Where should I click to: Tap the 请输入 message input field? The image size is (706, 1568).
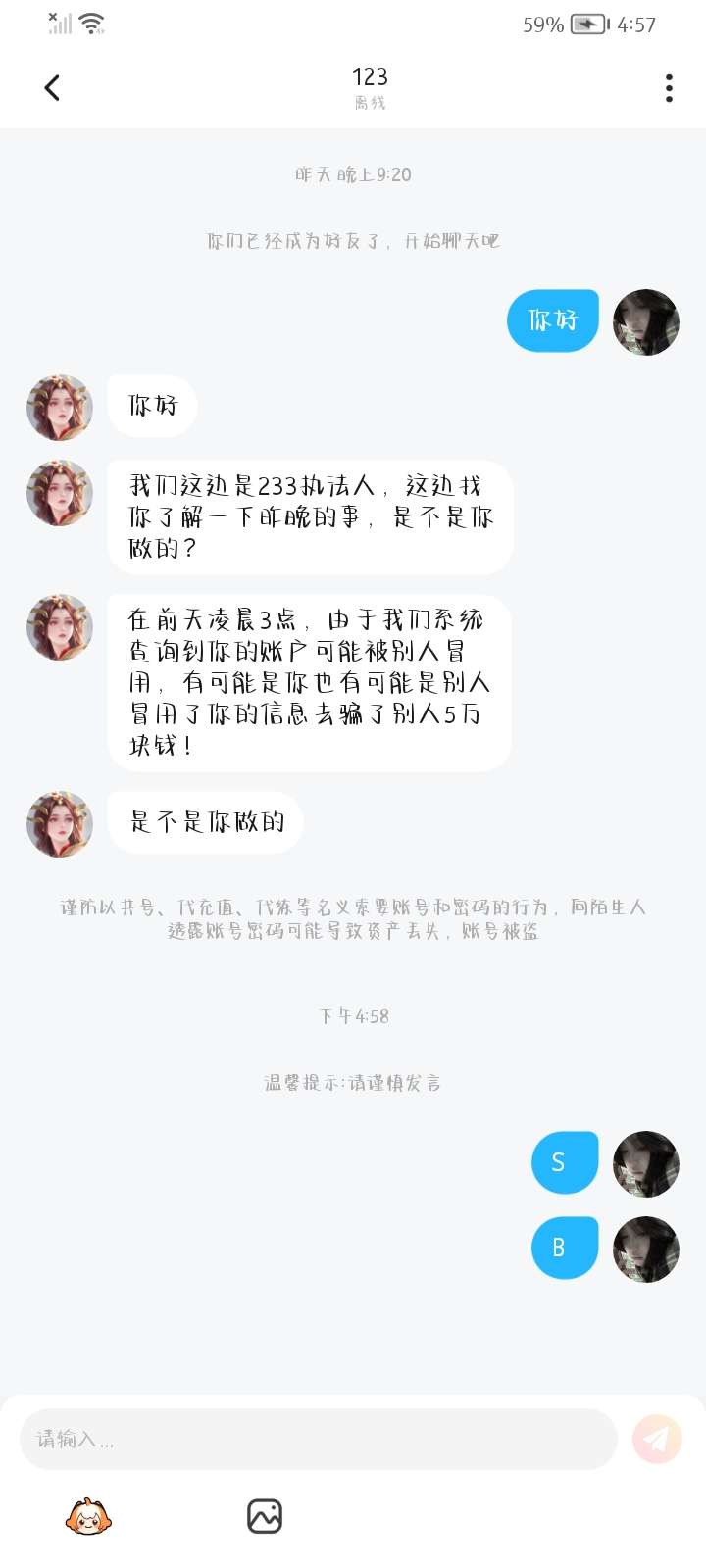tap(318, 1439)
